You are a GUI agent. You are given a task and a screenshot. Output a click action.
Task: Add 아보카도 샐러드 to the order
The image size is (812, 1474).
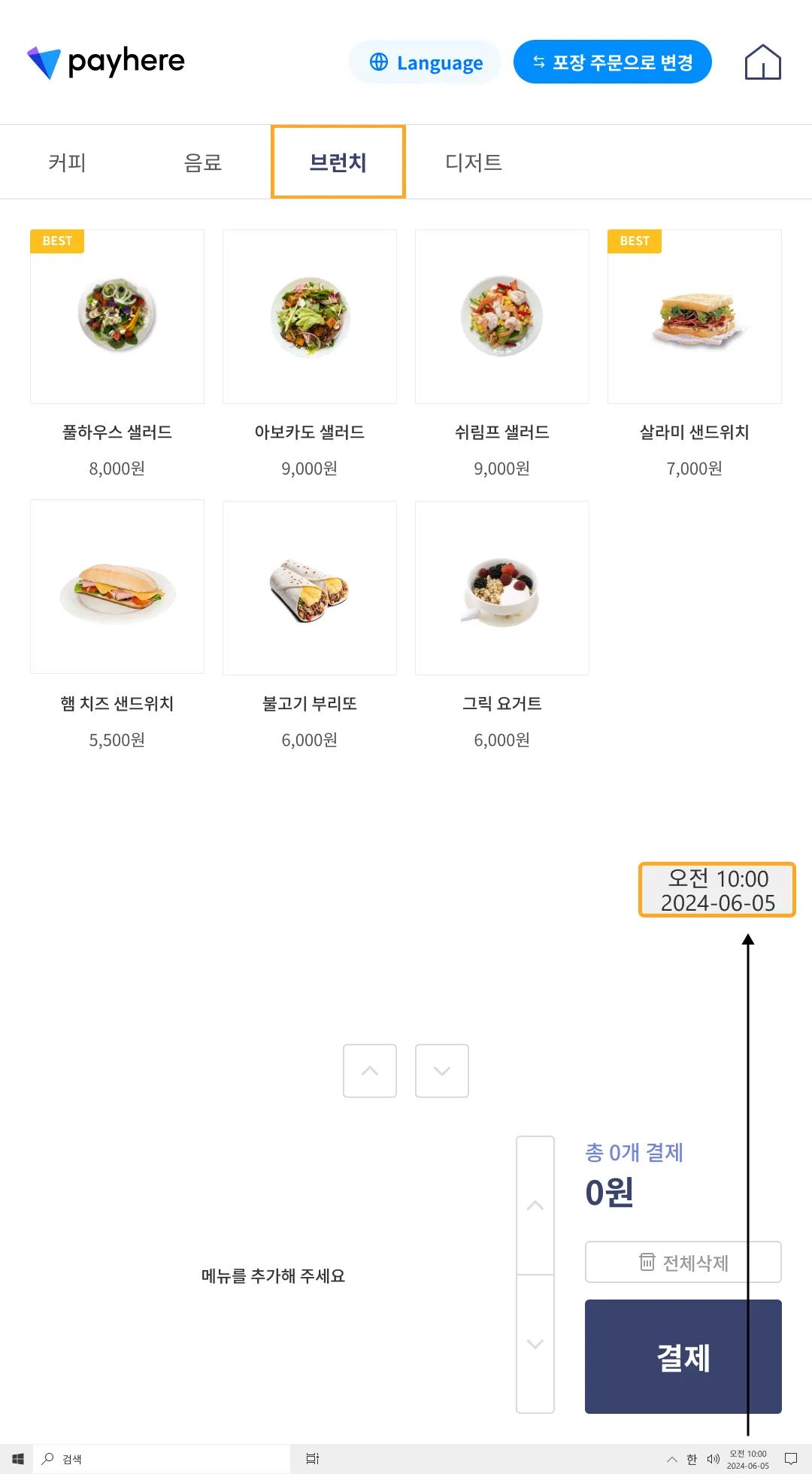pyautogui.click(x=310, y=317)
